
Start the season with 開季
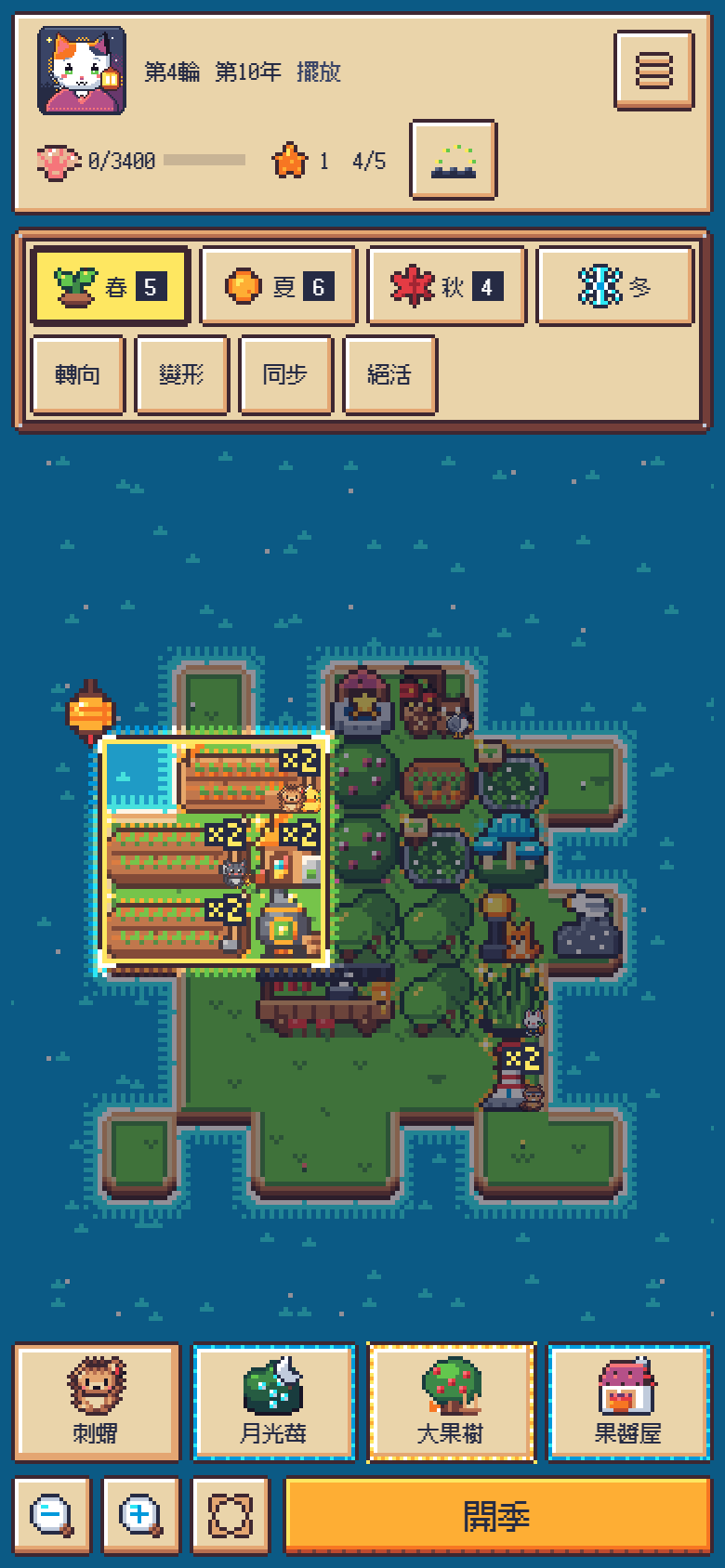tap(497, 1515)
